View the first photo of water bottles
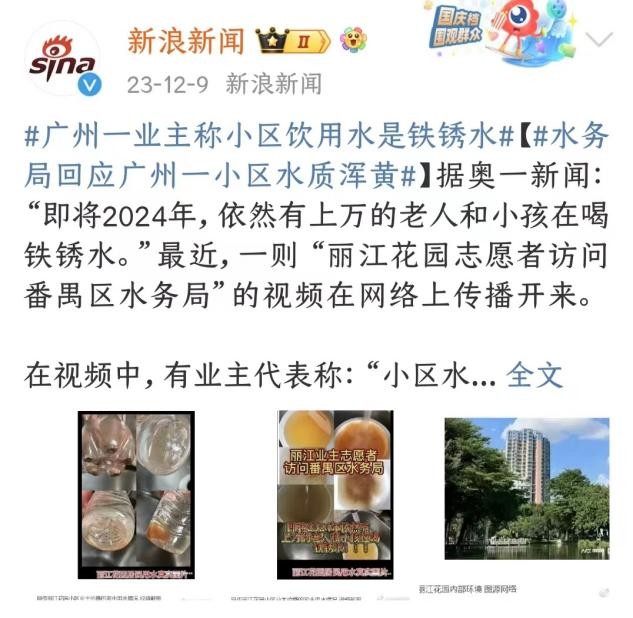Image resolution: width=633 pixels, height=618 pixels. [x=138, y=497]
